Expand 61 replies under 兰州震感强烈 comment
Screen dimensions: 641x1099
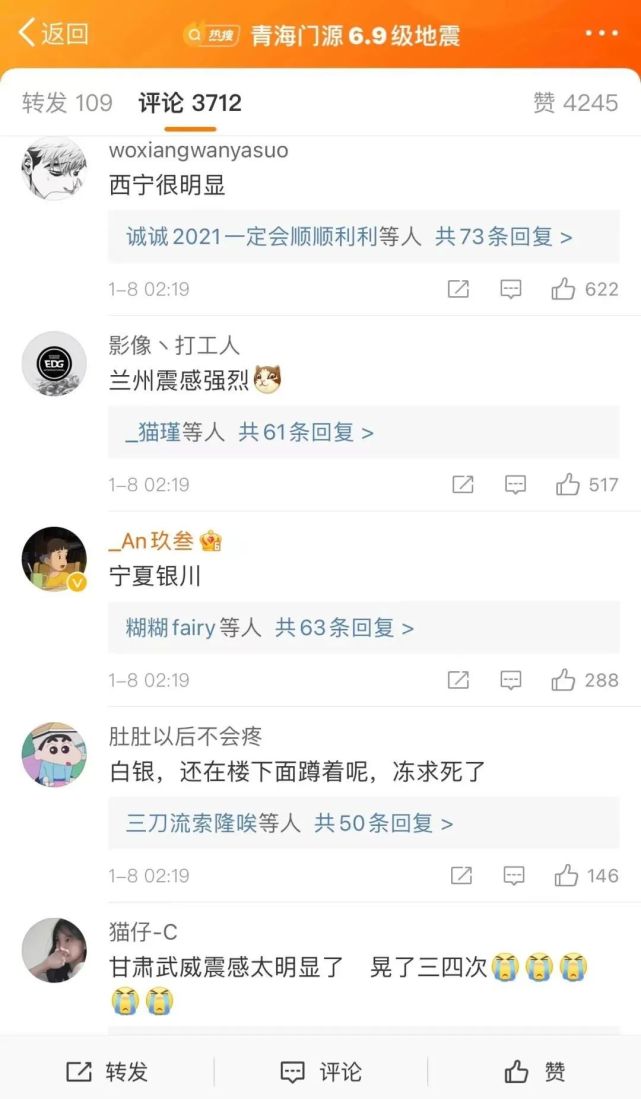click(250, 432)
